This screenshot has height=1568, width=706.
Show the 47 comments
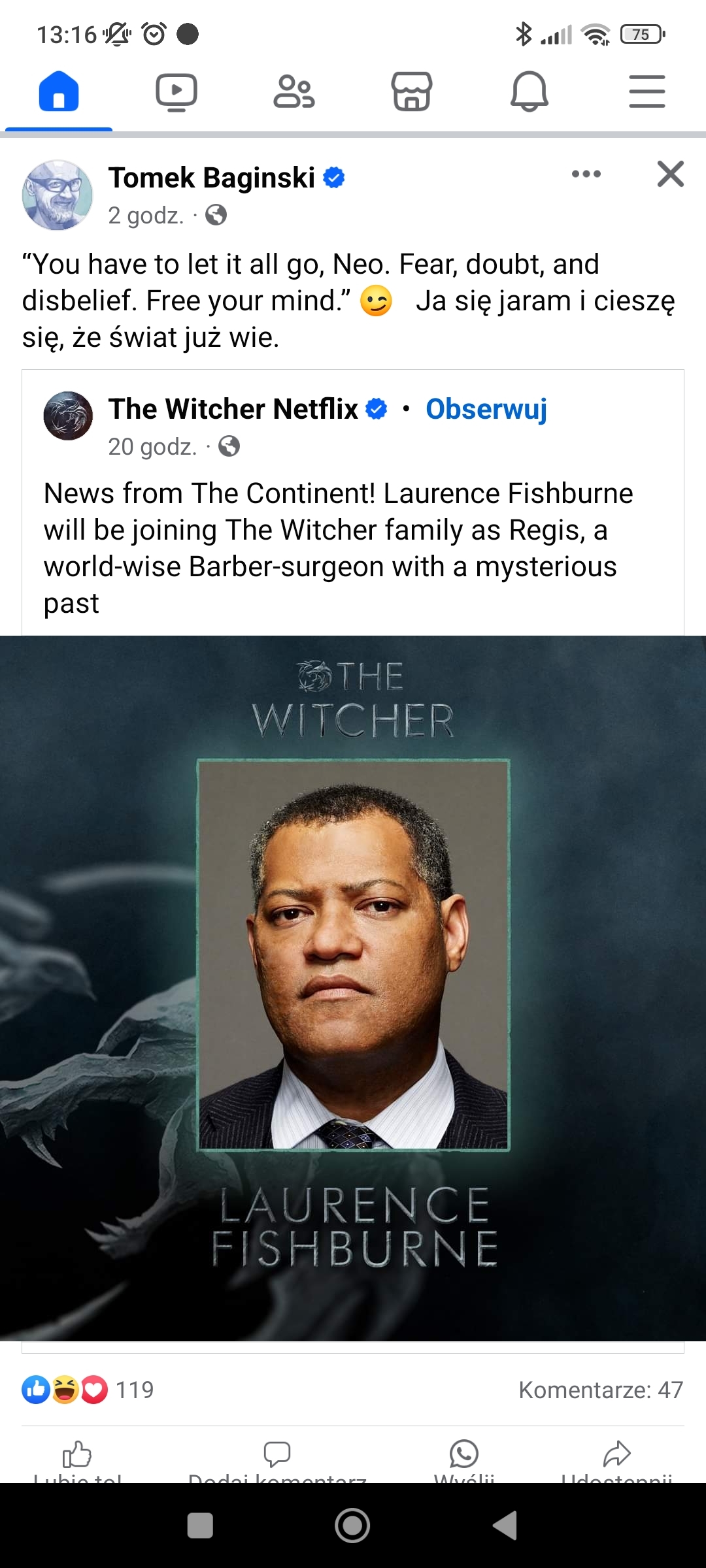[600, 1390]
